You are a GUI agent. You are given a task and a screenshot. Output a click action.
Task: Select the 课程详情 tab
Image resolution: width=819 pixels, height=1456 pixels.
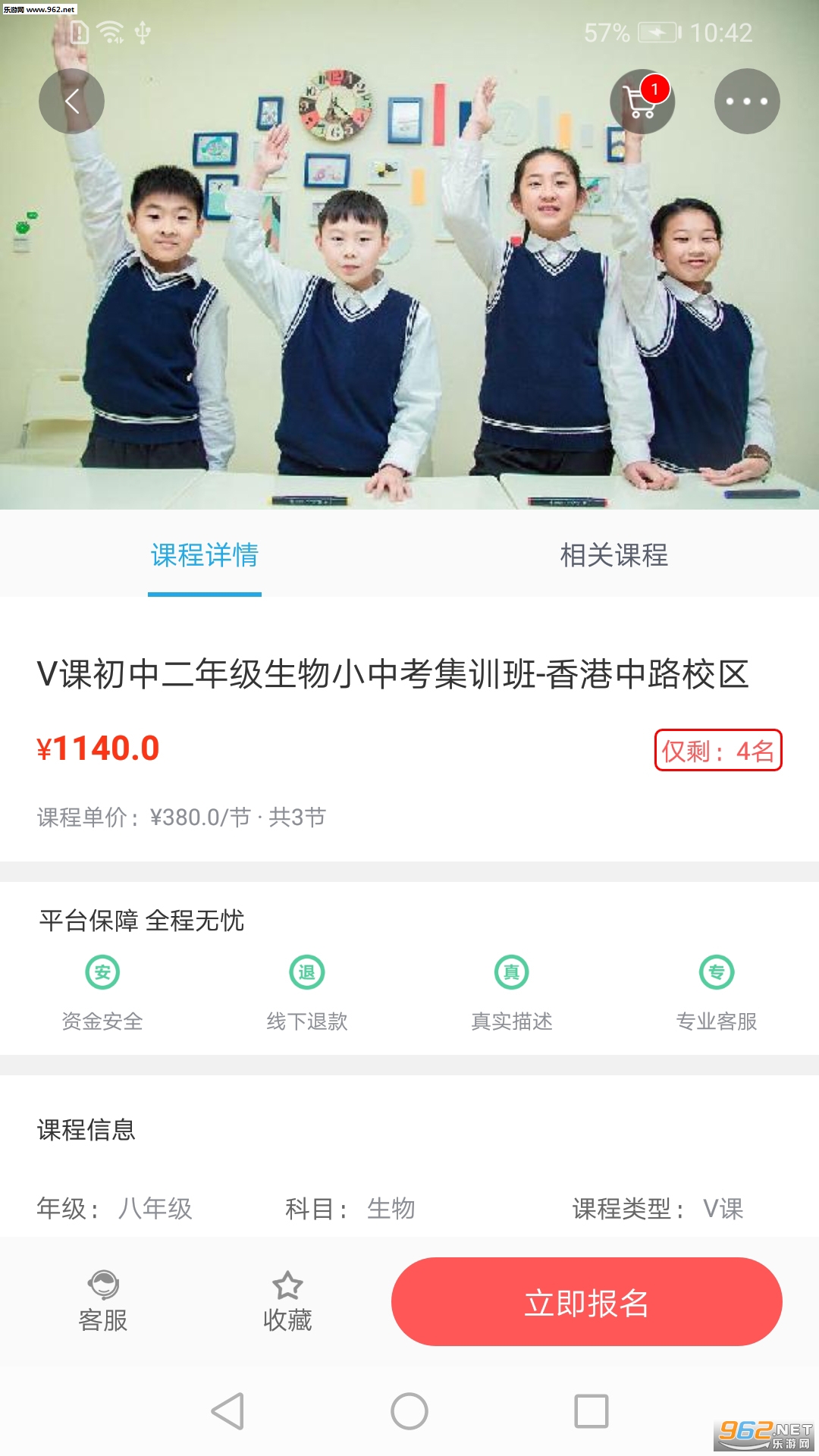click(x=205, y=555)
